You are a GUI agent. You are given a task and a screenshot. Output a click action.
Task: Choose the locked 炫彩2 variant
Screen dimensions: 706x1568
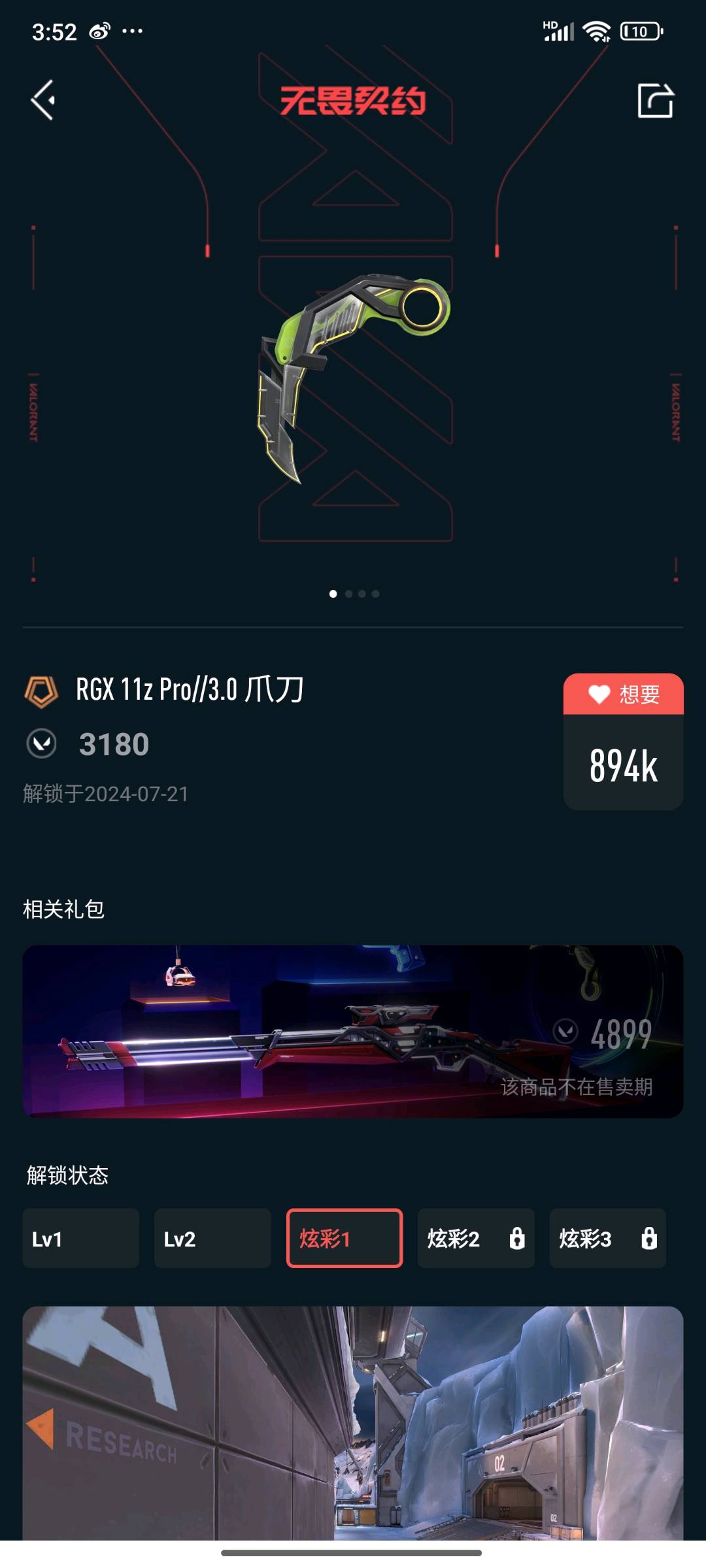pyautogui.click(x=476, y=1238)
